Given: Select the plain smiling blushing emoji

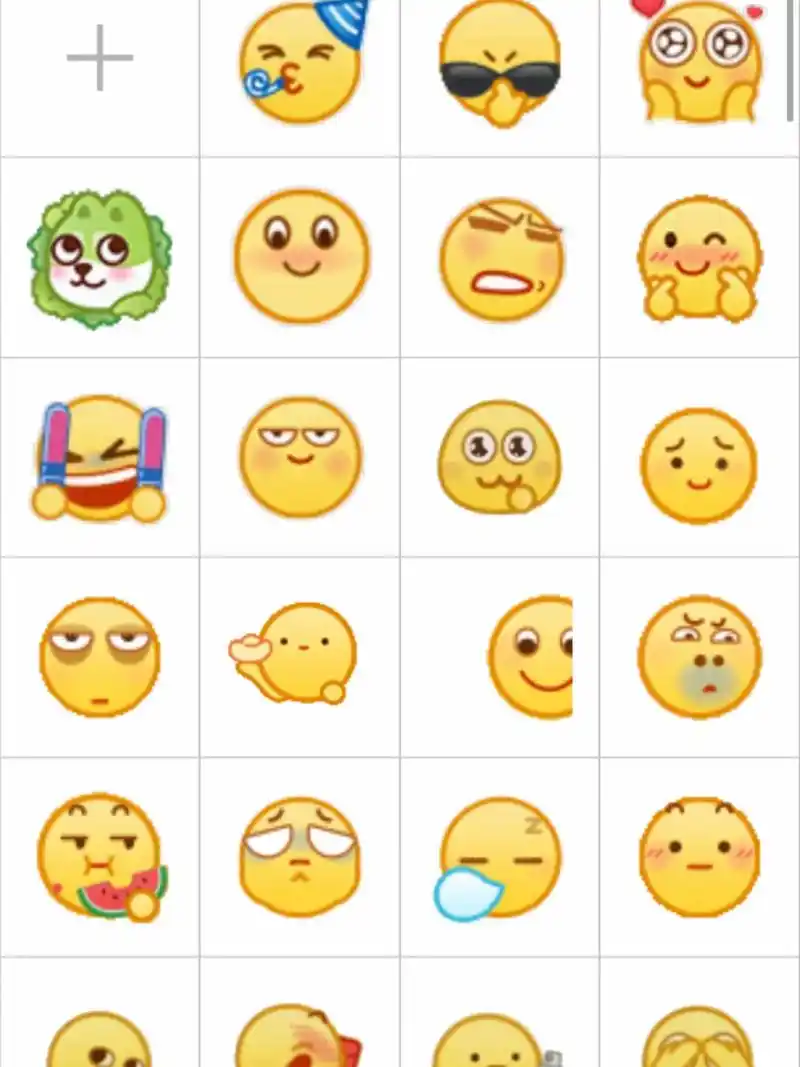Looking at the screenshot, I should click(300, 256).
